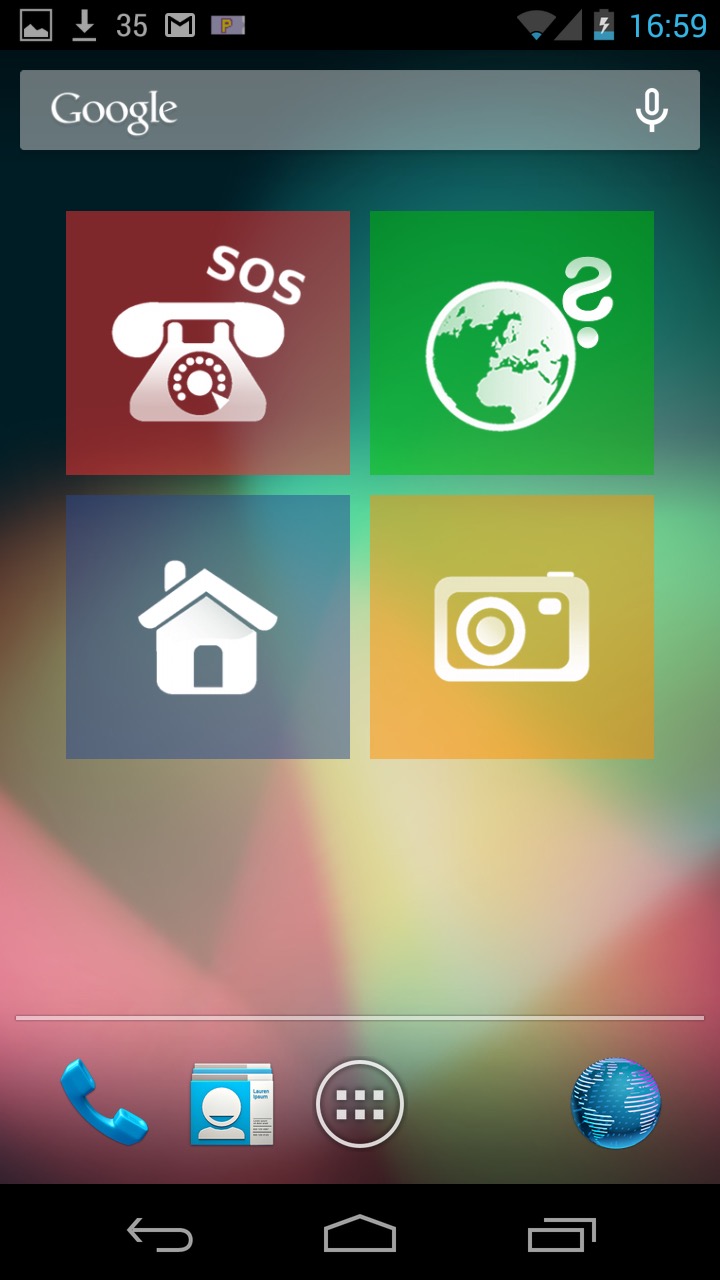This screenshot has height=1280, width=720.
Task: Start voice search with the microphone
Action: [x=652, y=110]
